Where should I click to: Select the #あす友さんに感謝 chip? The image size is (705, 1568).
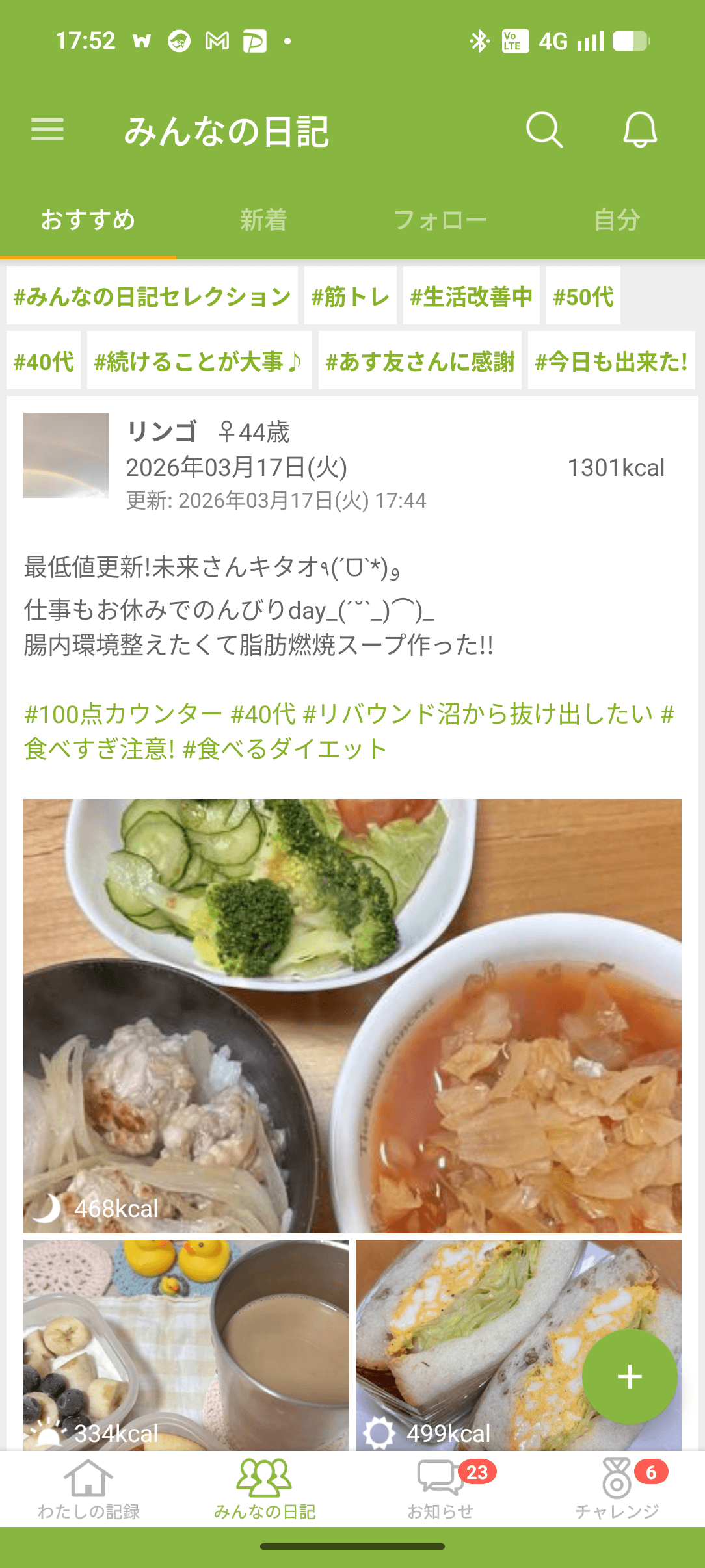click(x=419, y=361)
